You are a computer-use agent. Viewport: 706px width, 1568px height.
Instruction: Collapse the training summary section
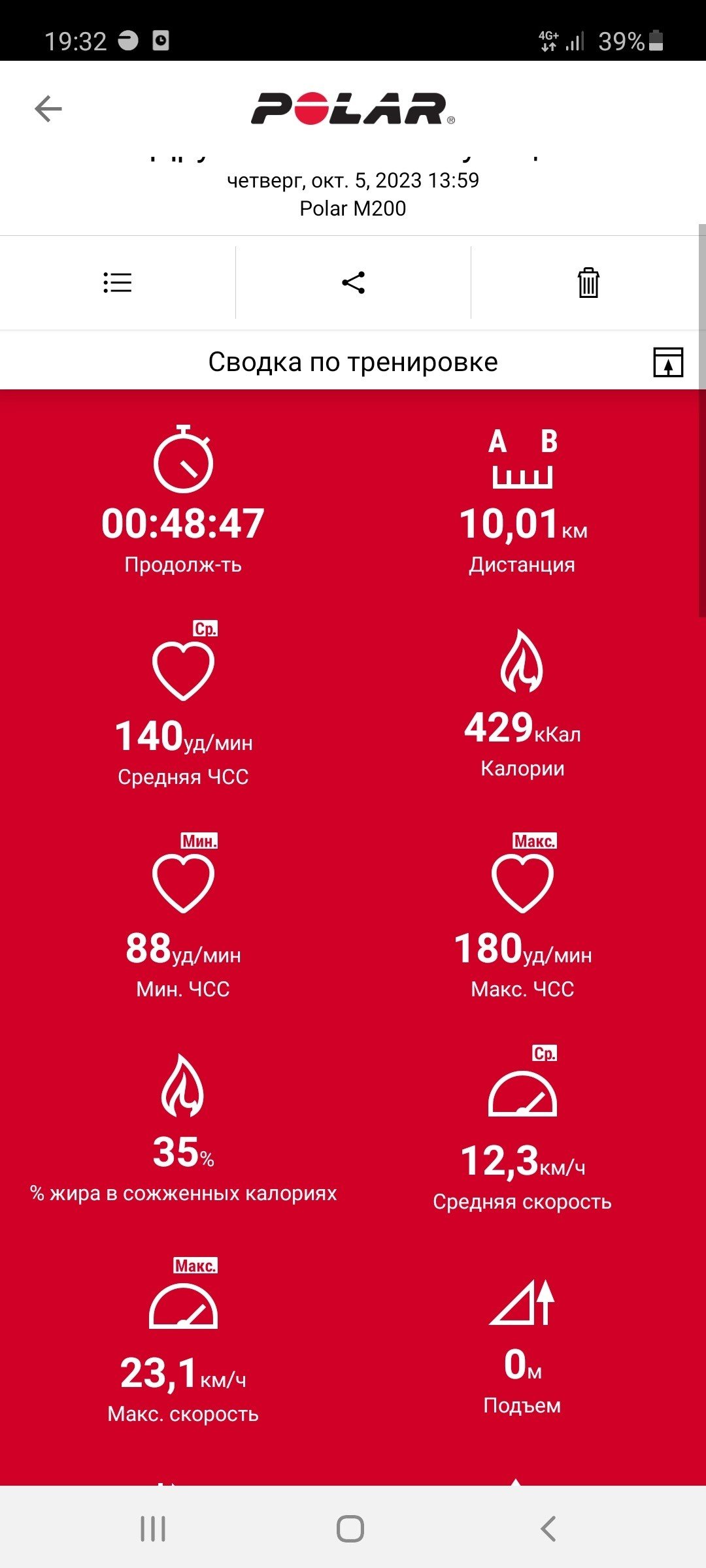pos(668,362)
